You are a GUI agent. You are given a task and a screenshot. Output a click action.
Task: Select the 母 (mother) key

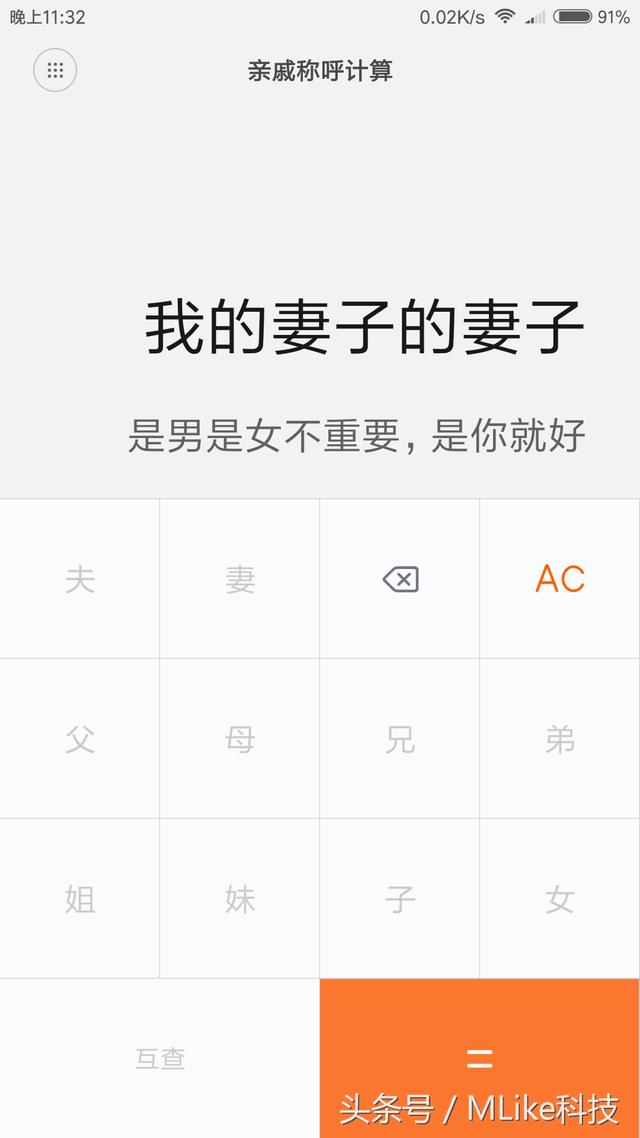(x=240, y=739)
